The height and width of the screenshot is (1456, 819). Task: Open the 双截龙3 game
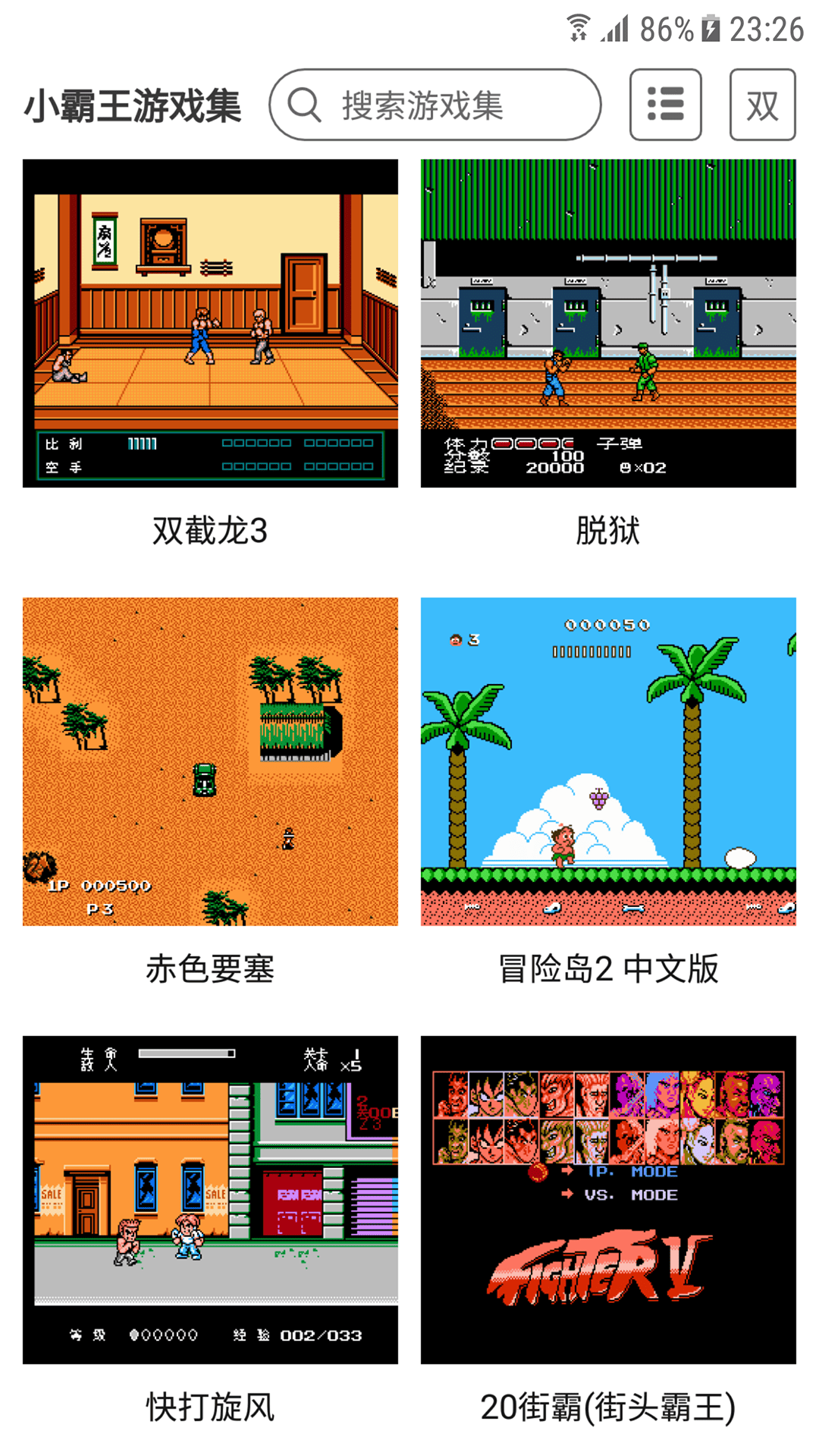pos(210,324)
